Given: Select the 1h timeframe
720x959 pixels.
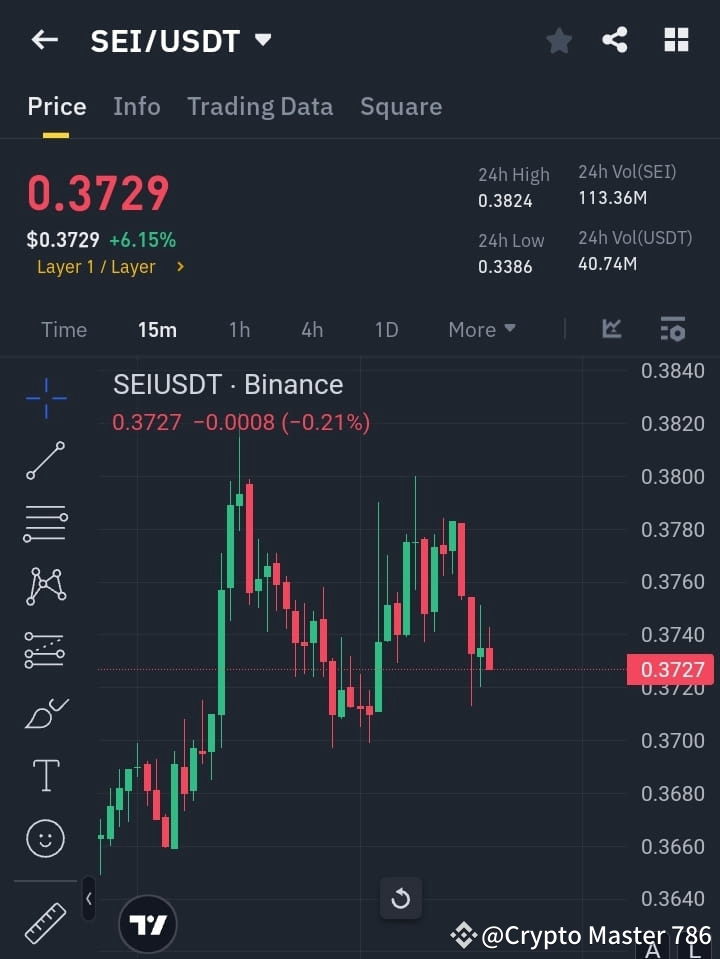Looking at the screenshot, I should [x=239, y=329].
